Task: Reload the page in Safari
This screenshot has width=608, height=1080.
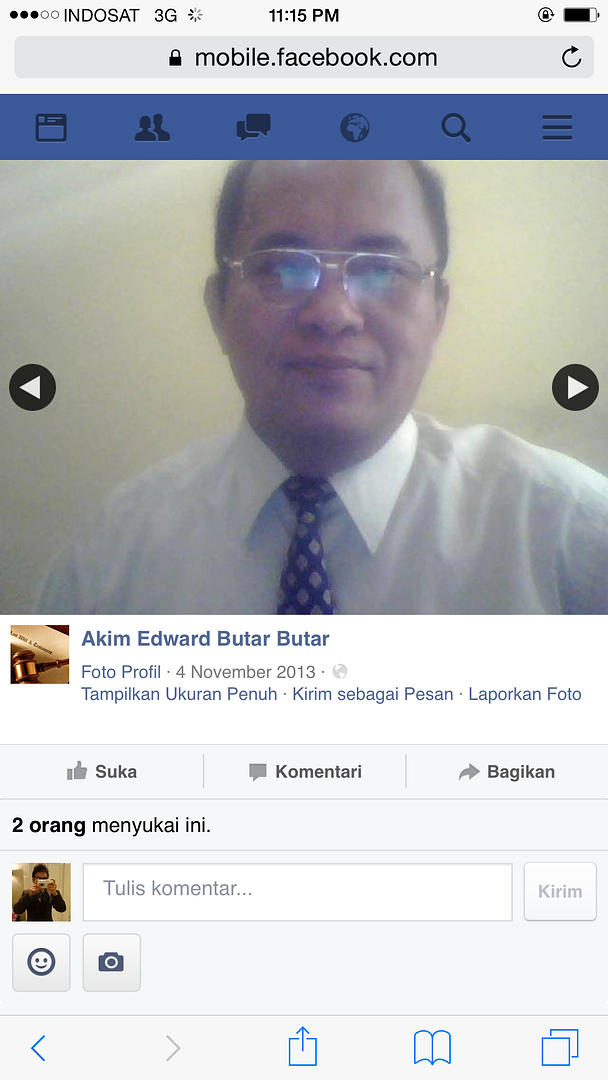Action: point(571,57)
